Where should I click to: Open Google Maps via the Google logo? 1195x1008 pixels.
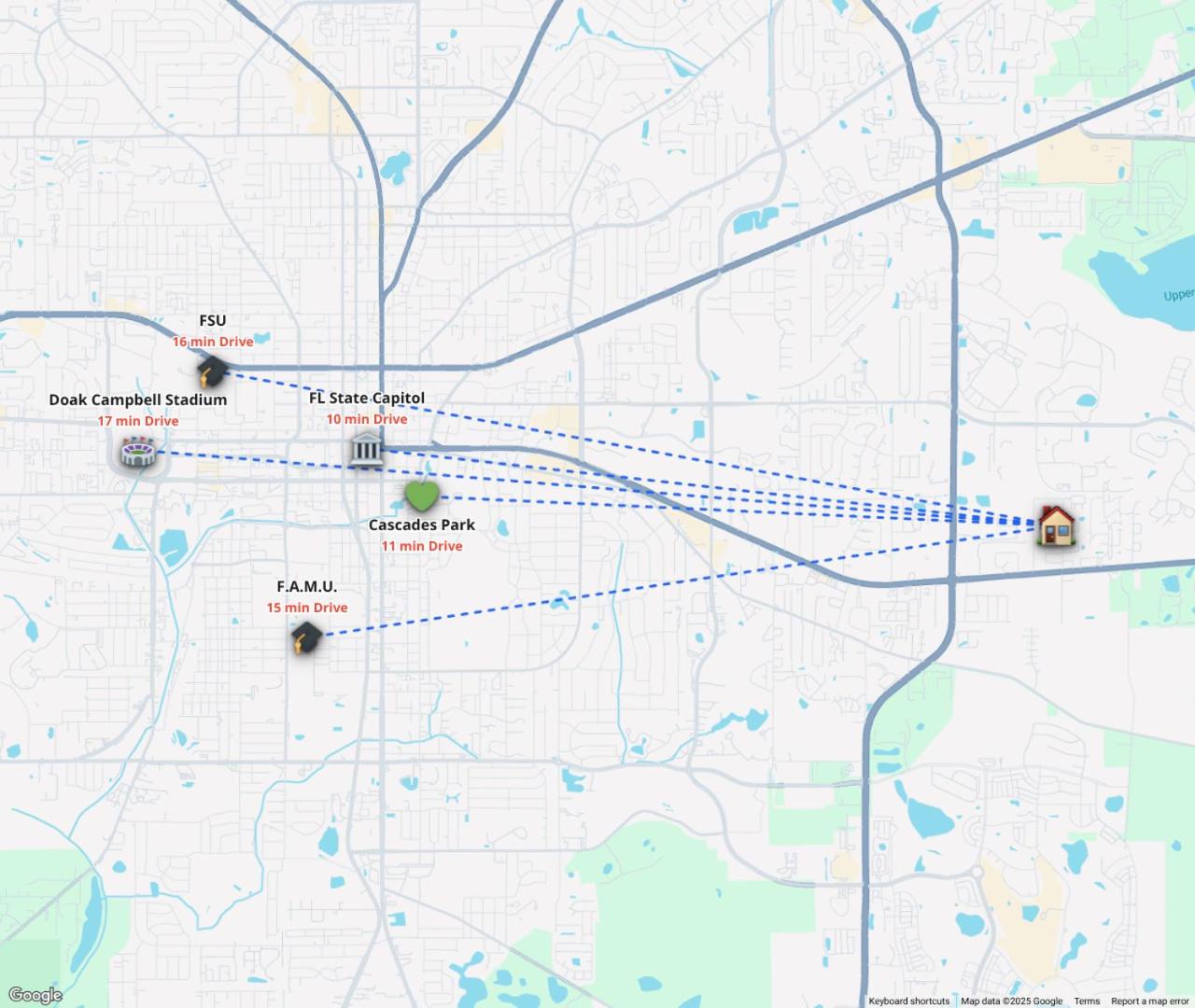click(x=35, y=995)
